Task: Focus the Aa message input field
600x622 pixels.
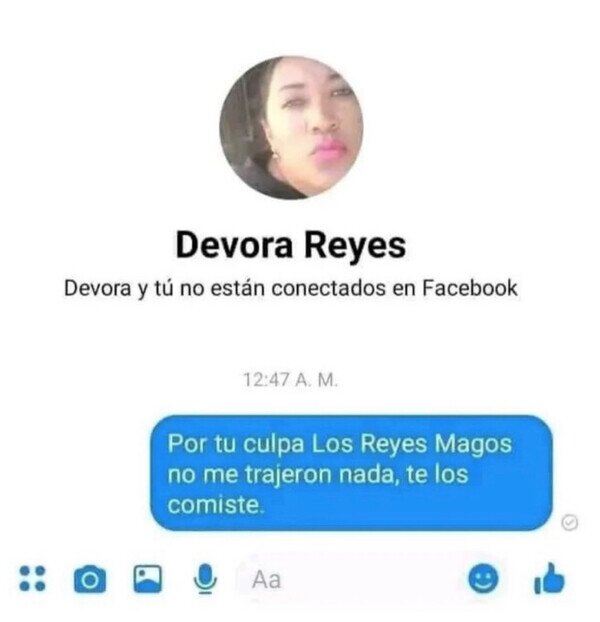Action: 349,580
